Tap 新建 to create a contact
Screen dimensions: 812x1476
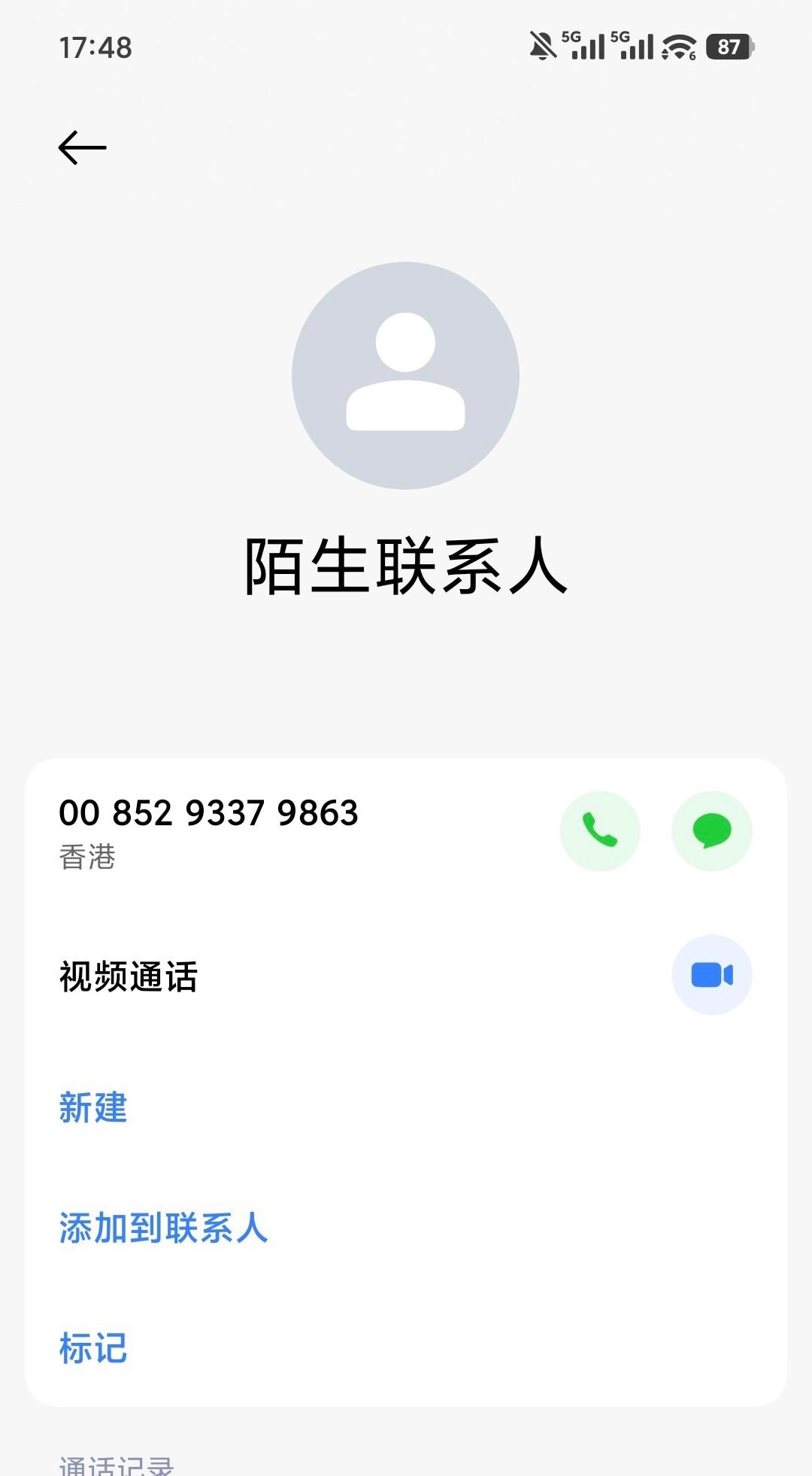point(93,1107)
